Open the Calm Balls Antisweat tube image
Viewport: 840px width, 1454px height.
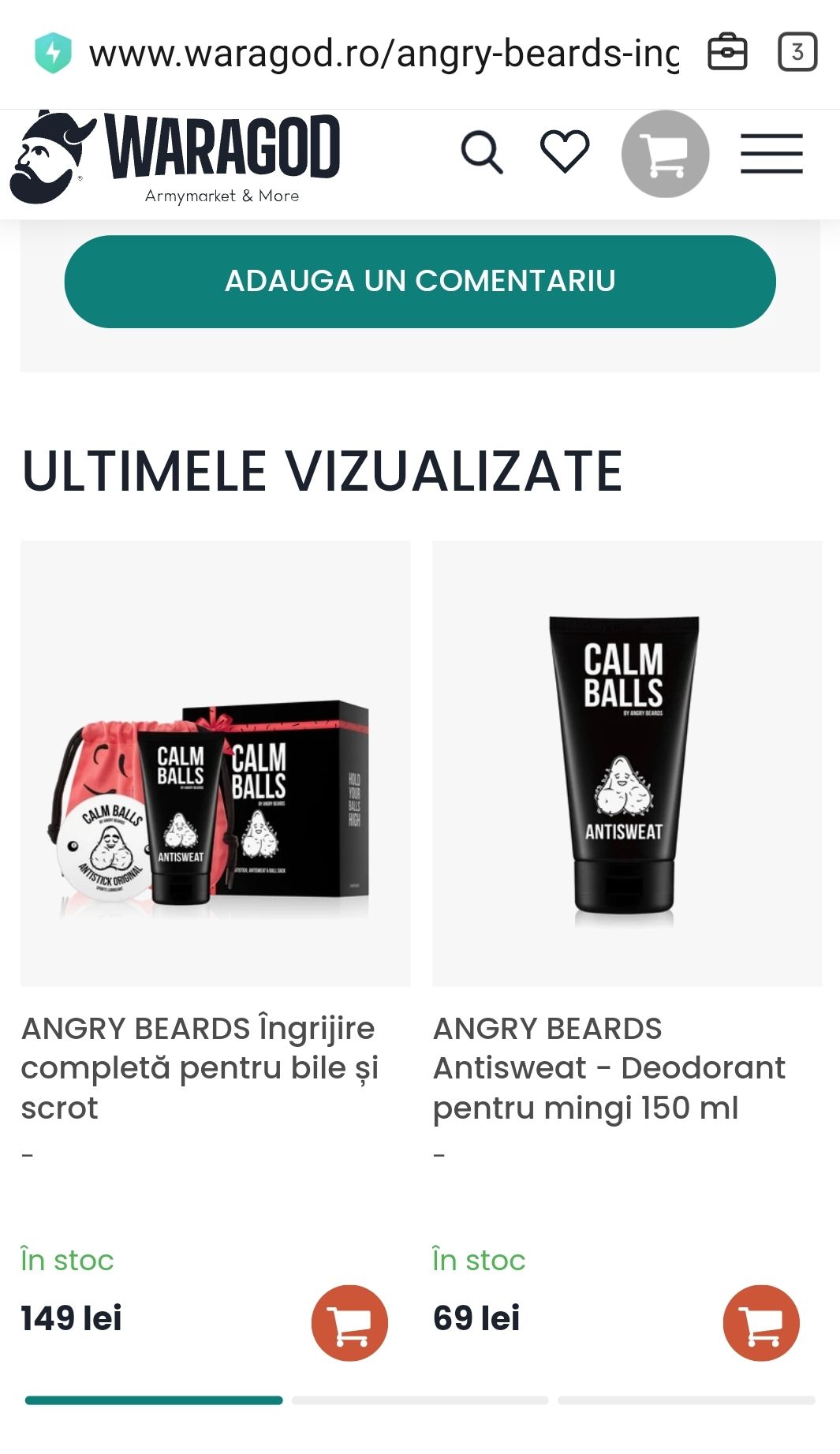pyautogui.click(x=627, y=763)
